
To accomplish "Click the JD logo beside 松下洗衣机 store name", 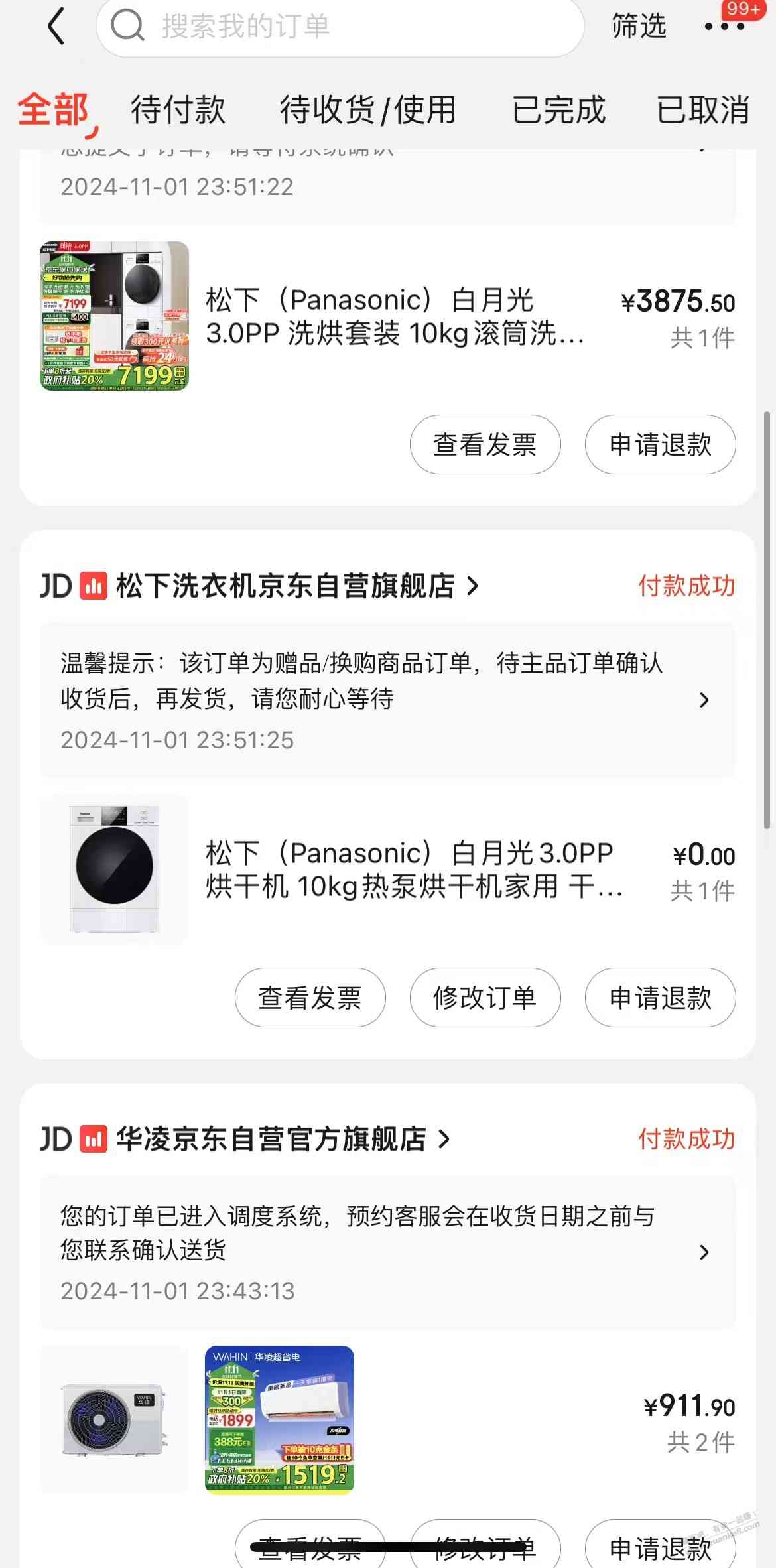I will (61, 586).
